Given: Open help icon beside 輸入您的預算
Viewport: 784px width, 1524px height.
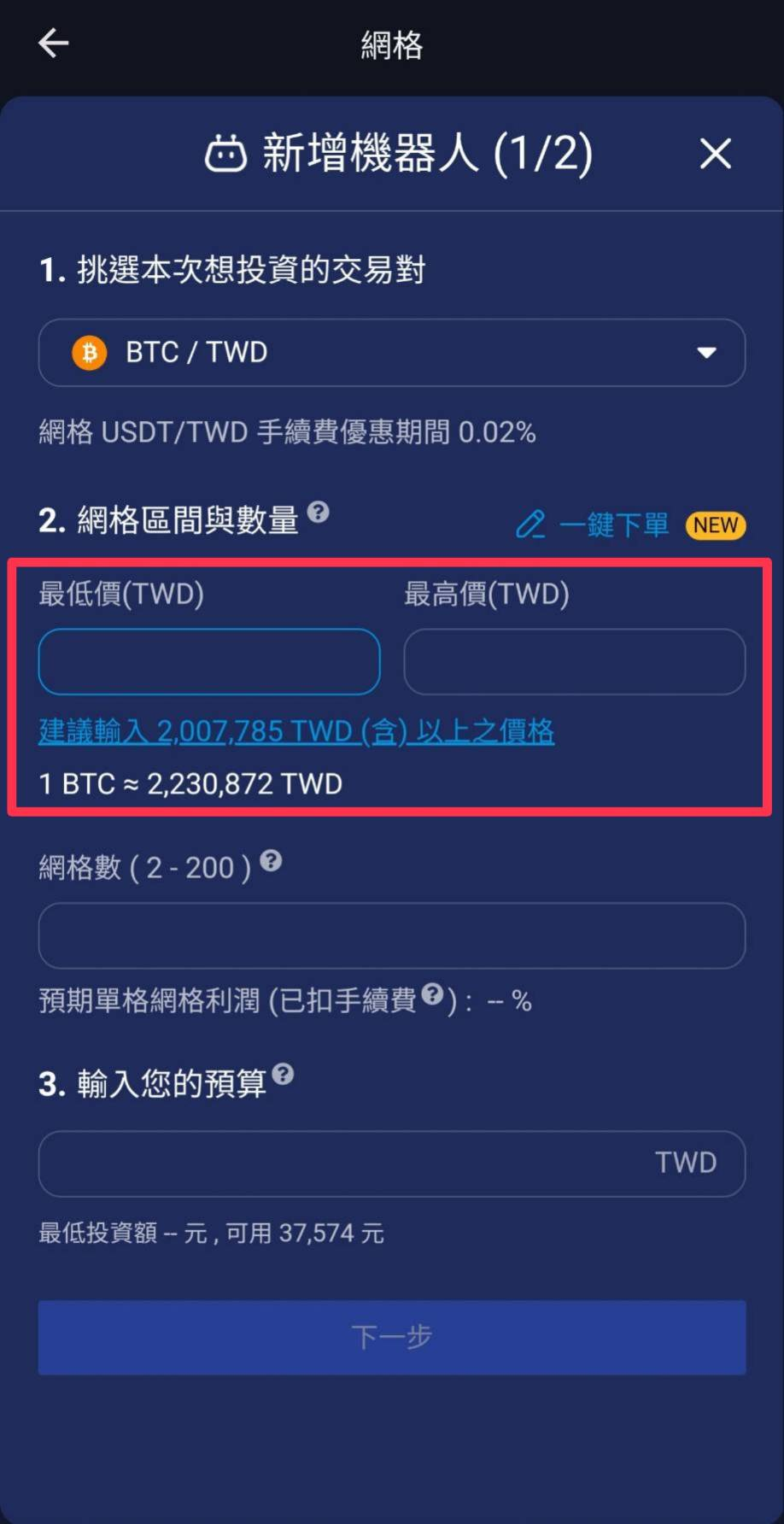Looking at the screenshot, I should (x=283, y=1074).
